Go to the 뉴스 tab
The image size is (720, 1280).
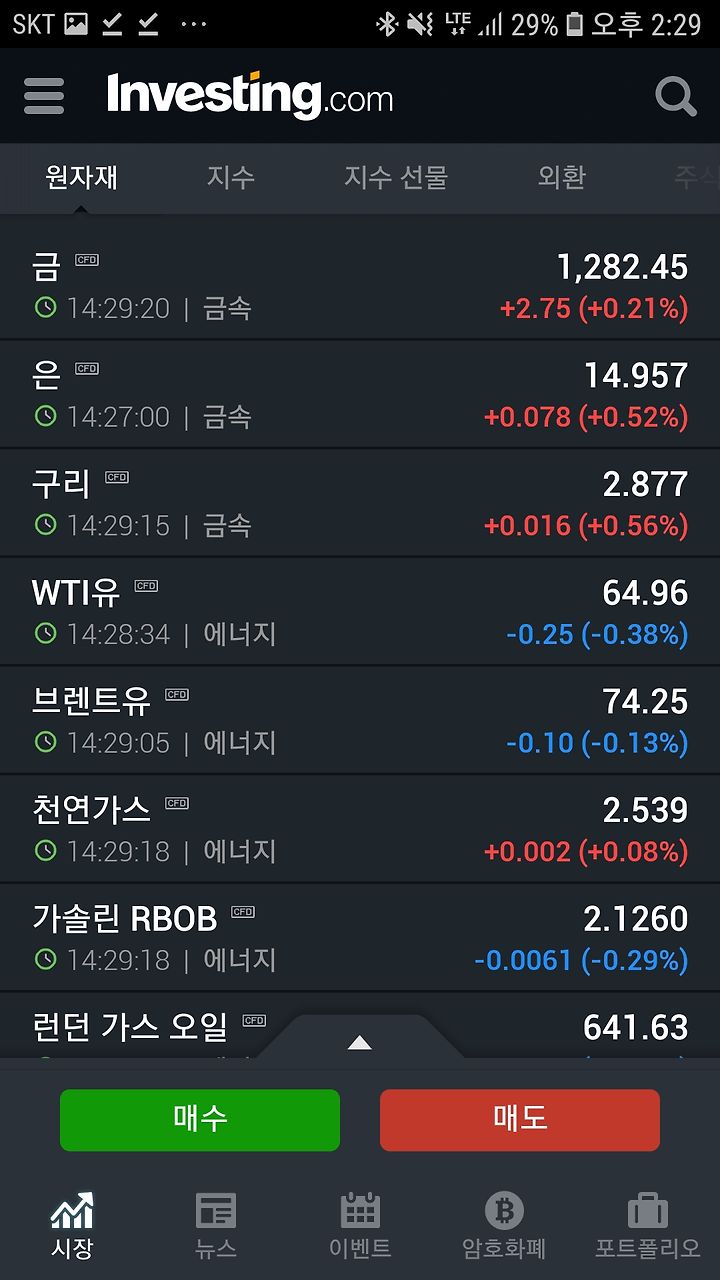click(216, 1225)
